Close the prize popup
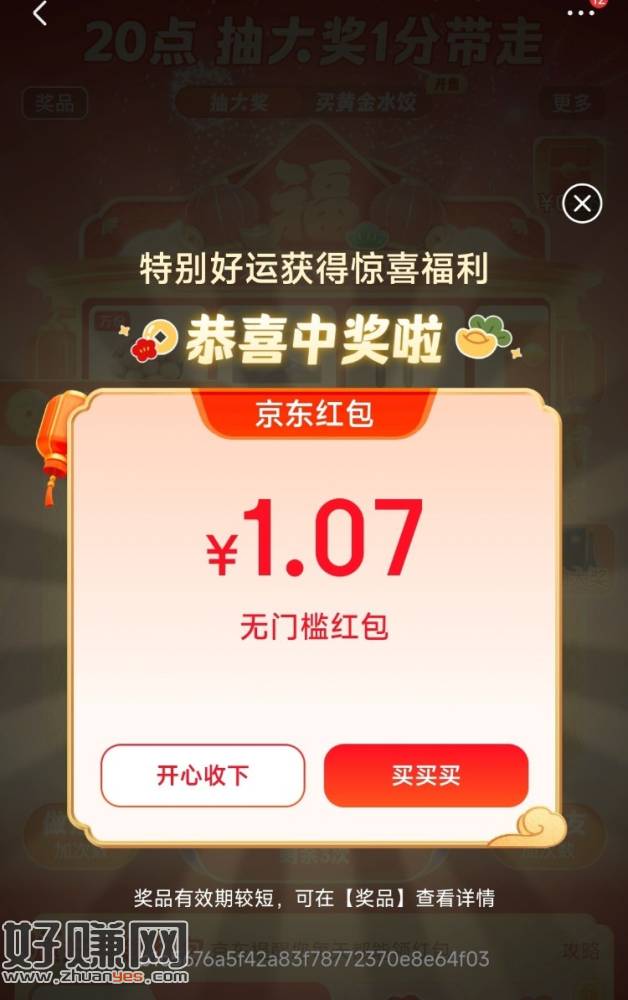 pos(582,204)
